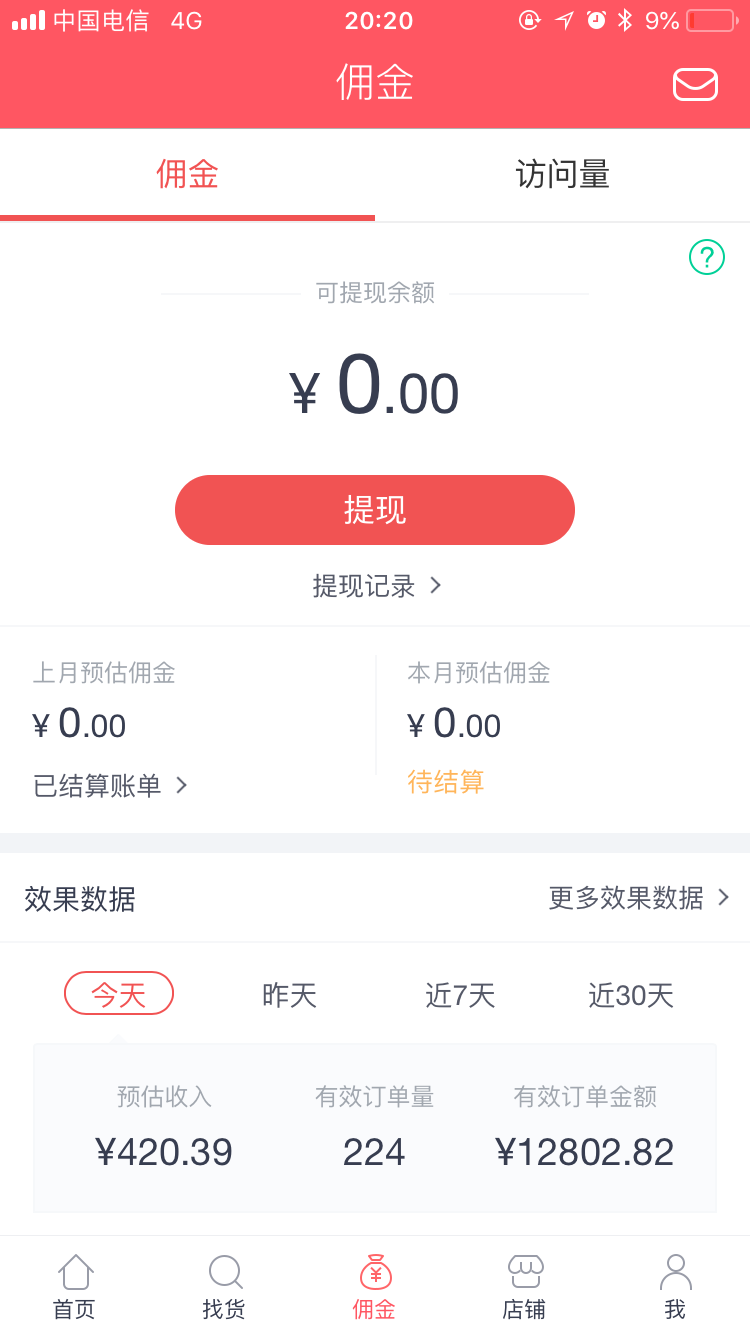Tap the green help question mark icon

pos(706,257)
